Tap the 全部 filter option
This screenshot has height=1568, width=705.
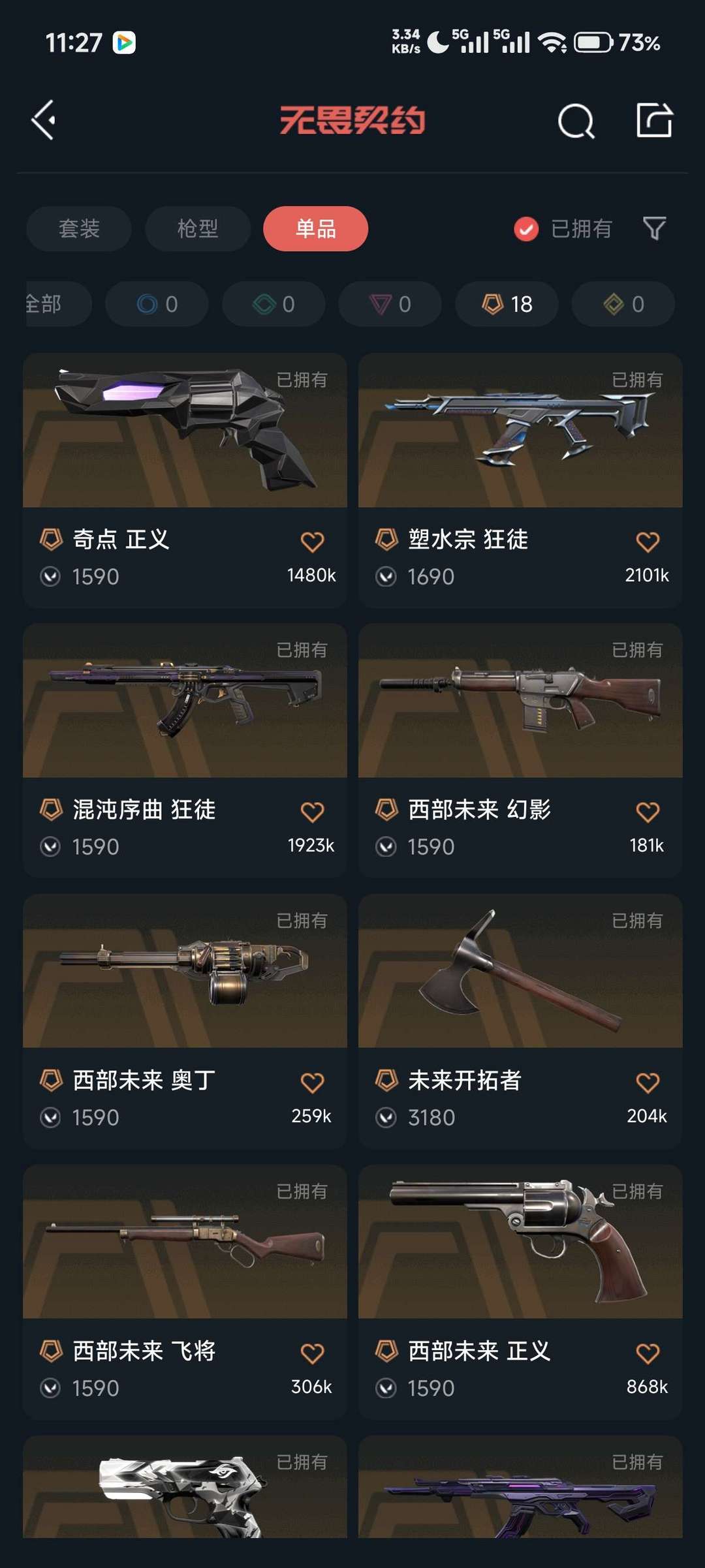(43, 304)
